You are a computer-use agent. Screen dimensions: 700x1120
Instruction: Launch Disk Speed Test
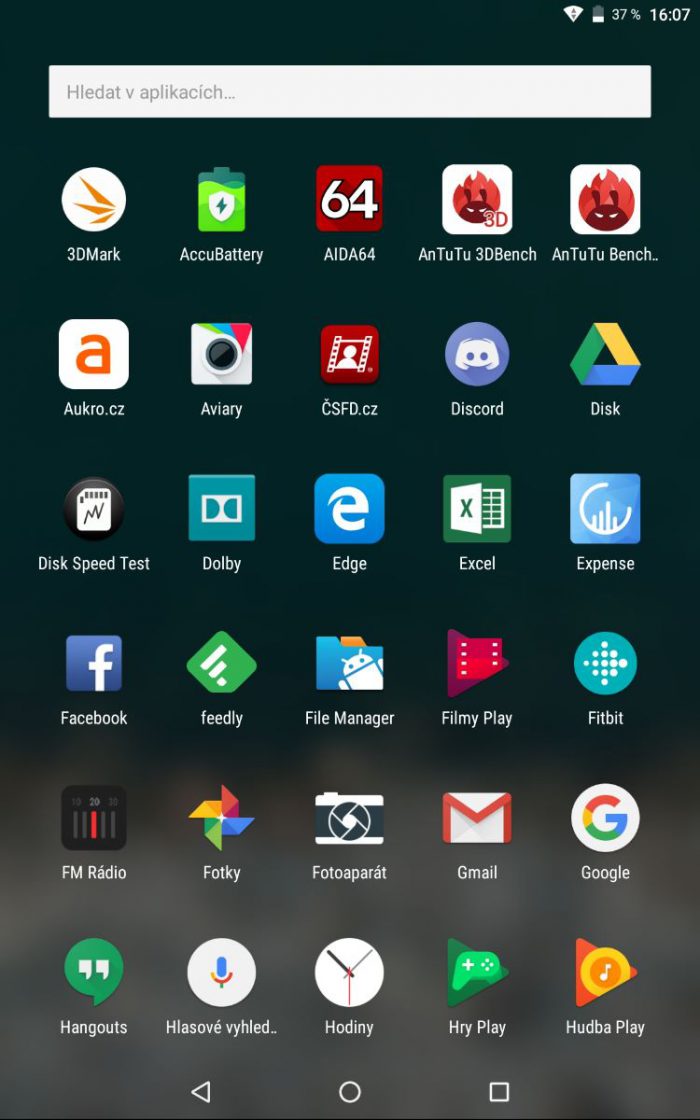coord(94,509)
